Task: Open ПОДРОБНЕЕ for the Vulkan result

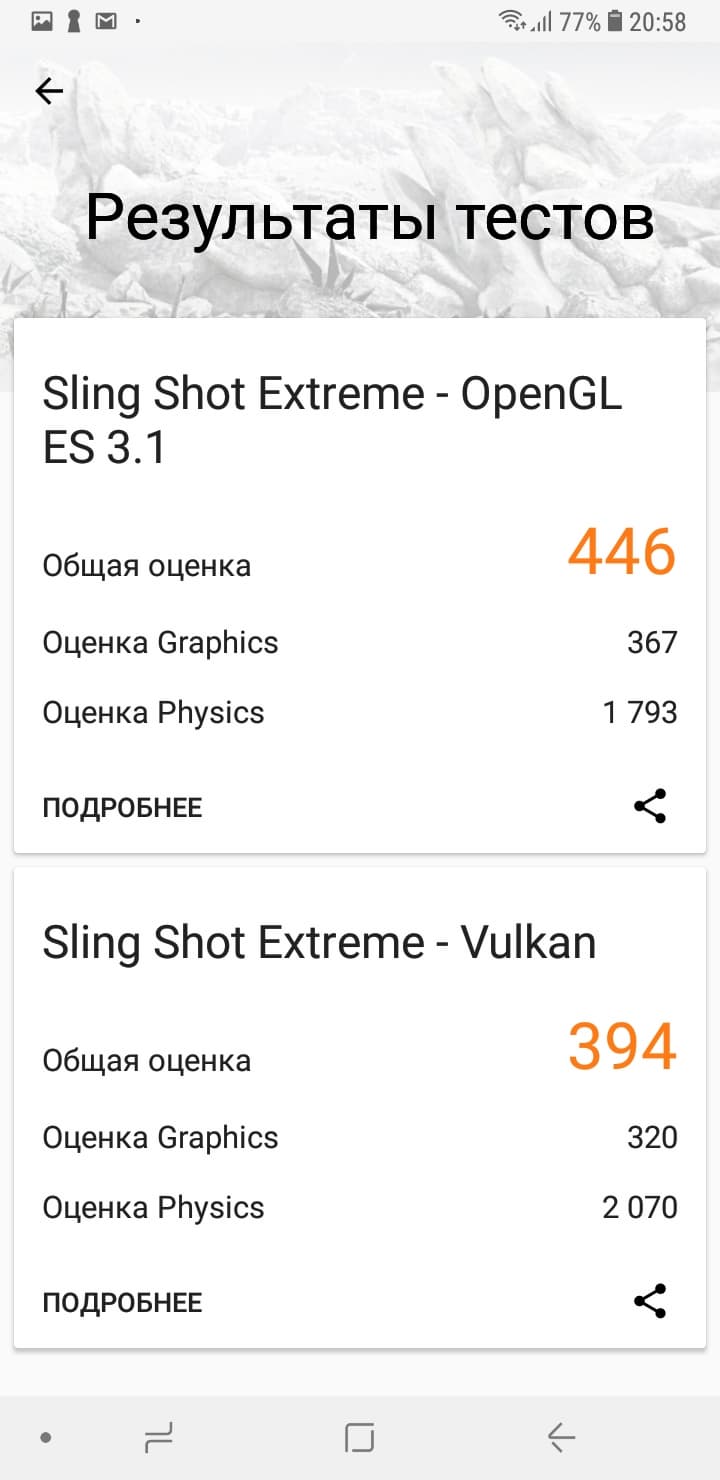Action: click(x=122, y=1302)
